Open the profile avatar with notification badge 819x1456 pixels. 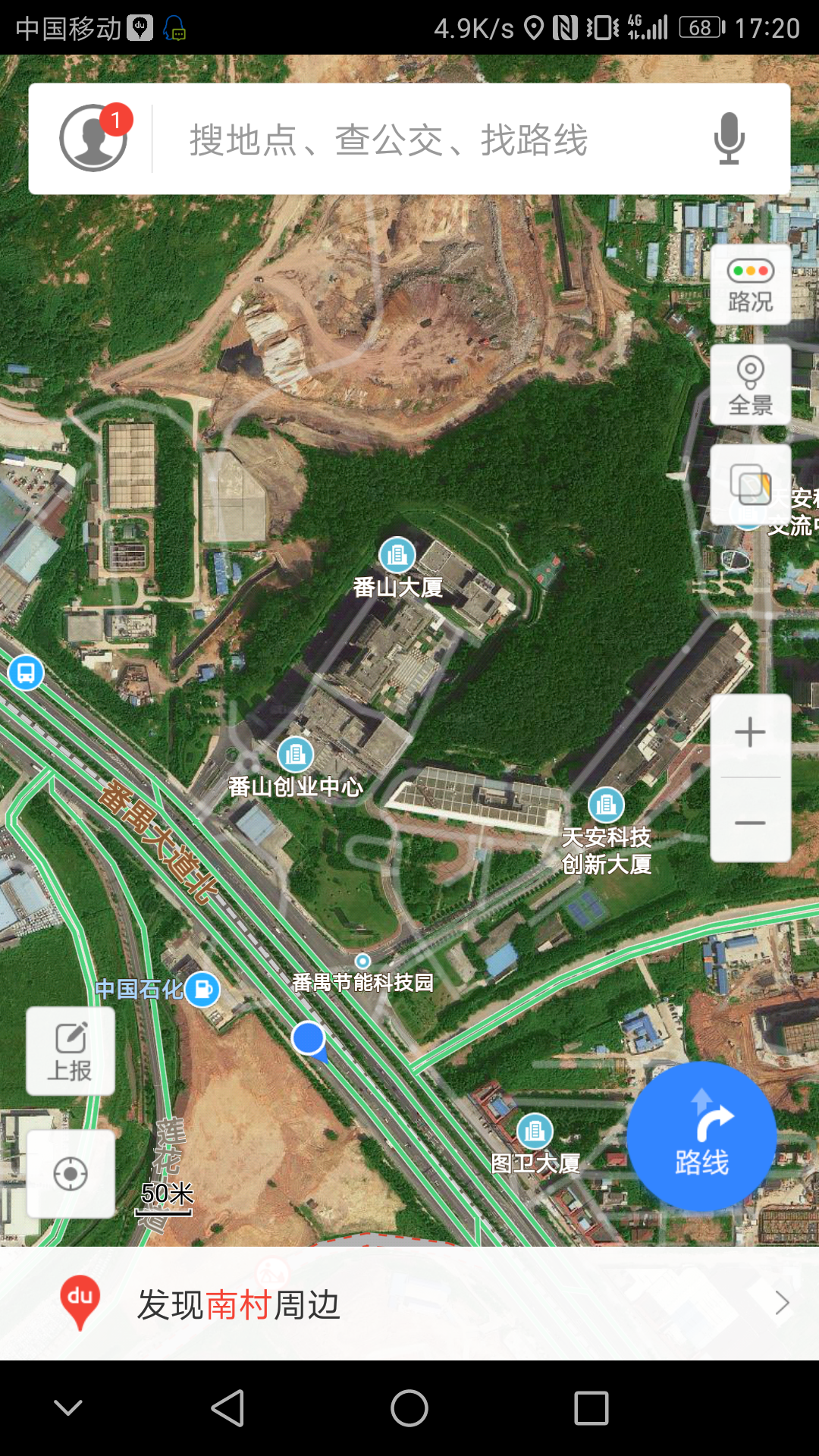[x=94, y=138]
